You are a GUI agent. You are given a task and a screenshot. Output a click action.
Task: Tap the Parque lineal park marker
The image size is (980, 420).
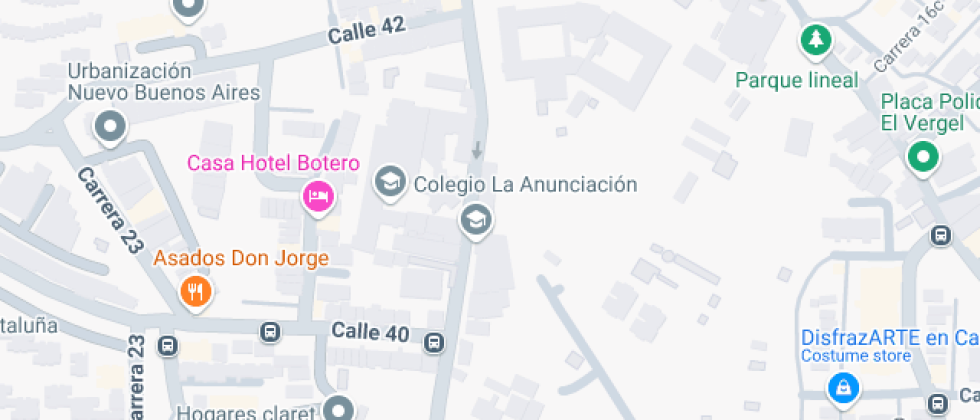(x=816, y=41)
